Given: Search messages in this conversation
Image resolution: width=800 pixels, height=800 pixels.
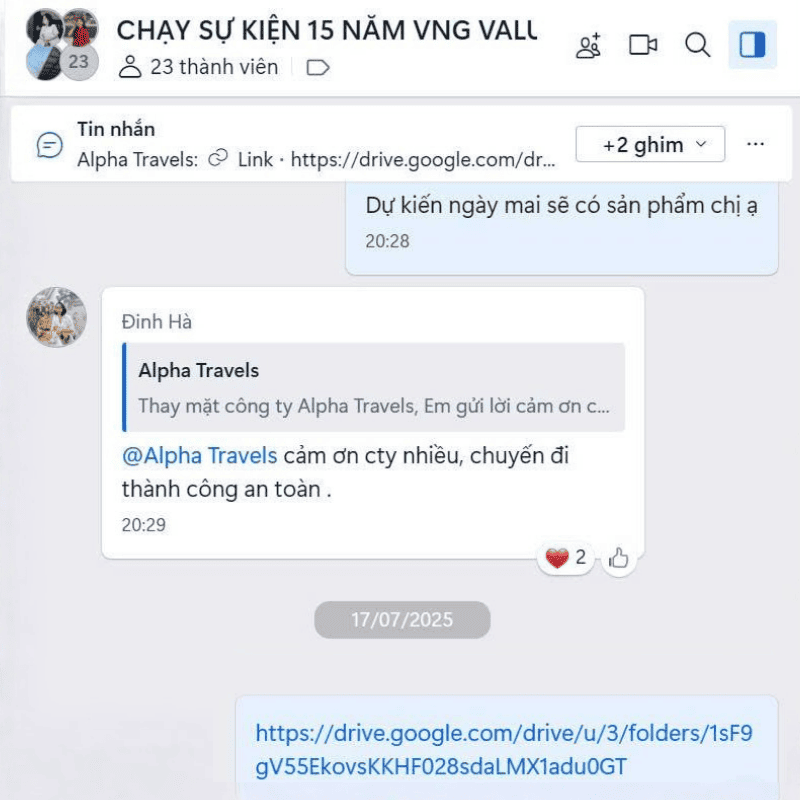Looking at the screenshot, I should point(697,45).
